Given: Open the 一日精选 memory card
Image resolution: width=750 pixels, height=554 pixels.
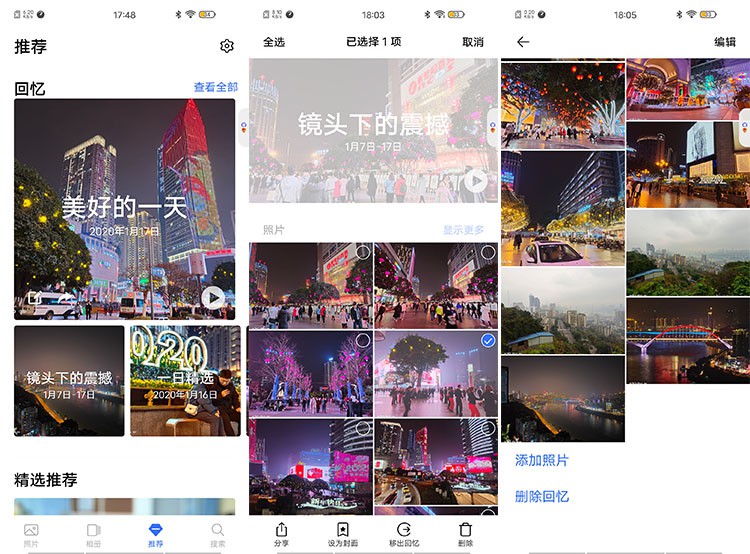Looking at the screenshot, I should [184, 380].
